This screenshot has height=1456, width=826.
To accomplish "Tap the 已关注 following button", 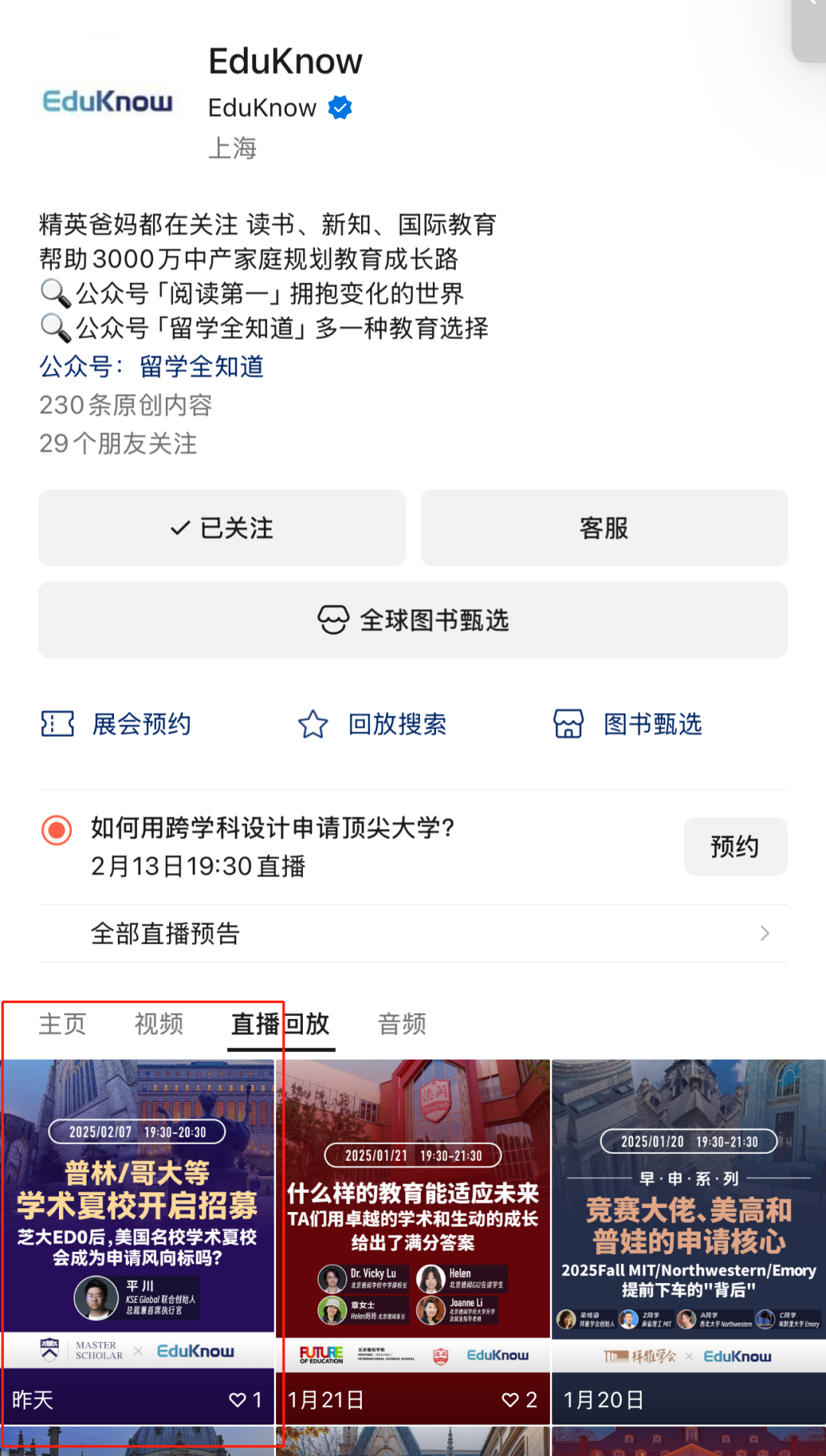I will (x=222, y=528).
